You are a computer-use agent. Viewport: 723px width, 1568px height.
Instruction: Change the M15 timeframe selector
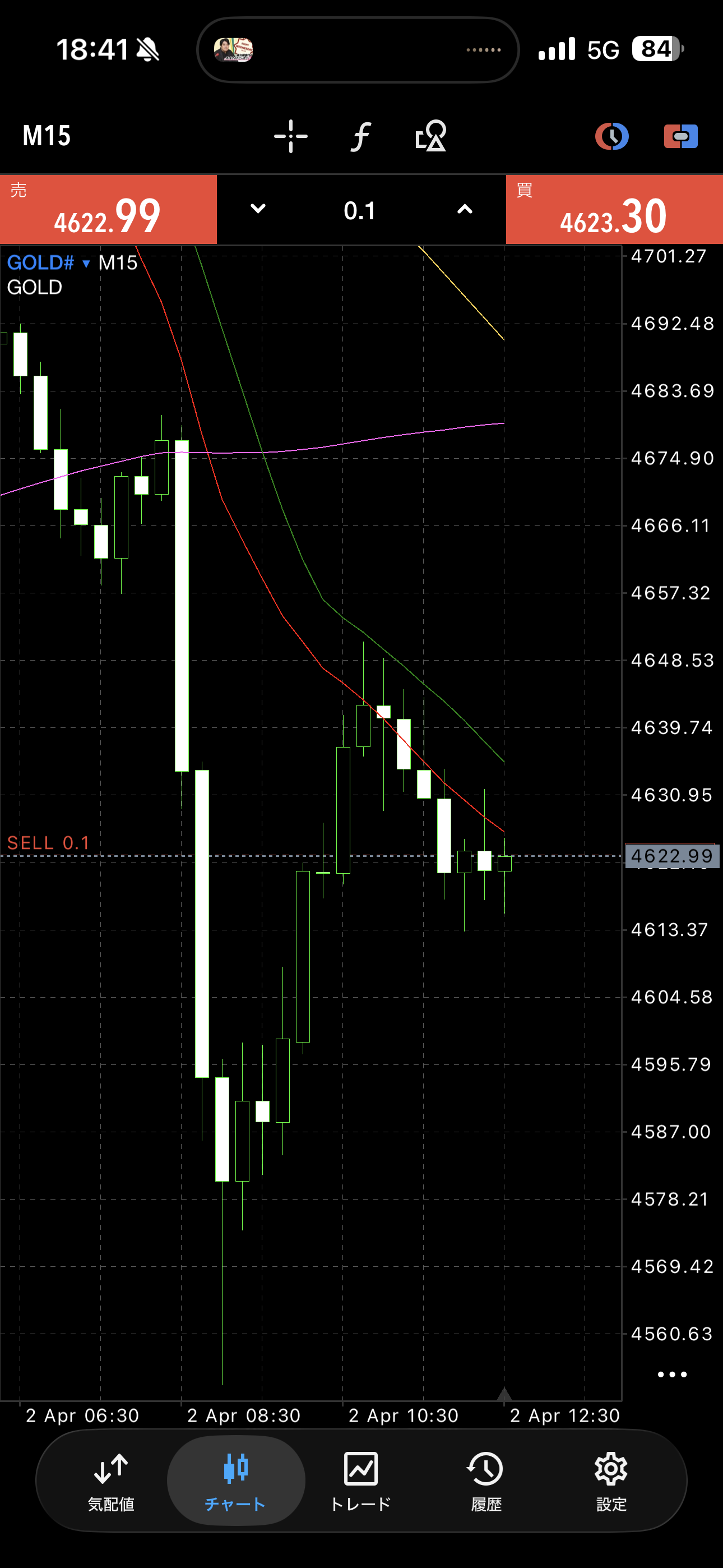(47, 136)
